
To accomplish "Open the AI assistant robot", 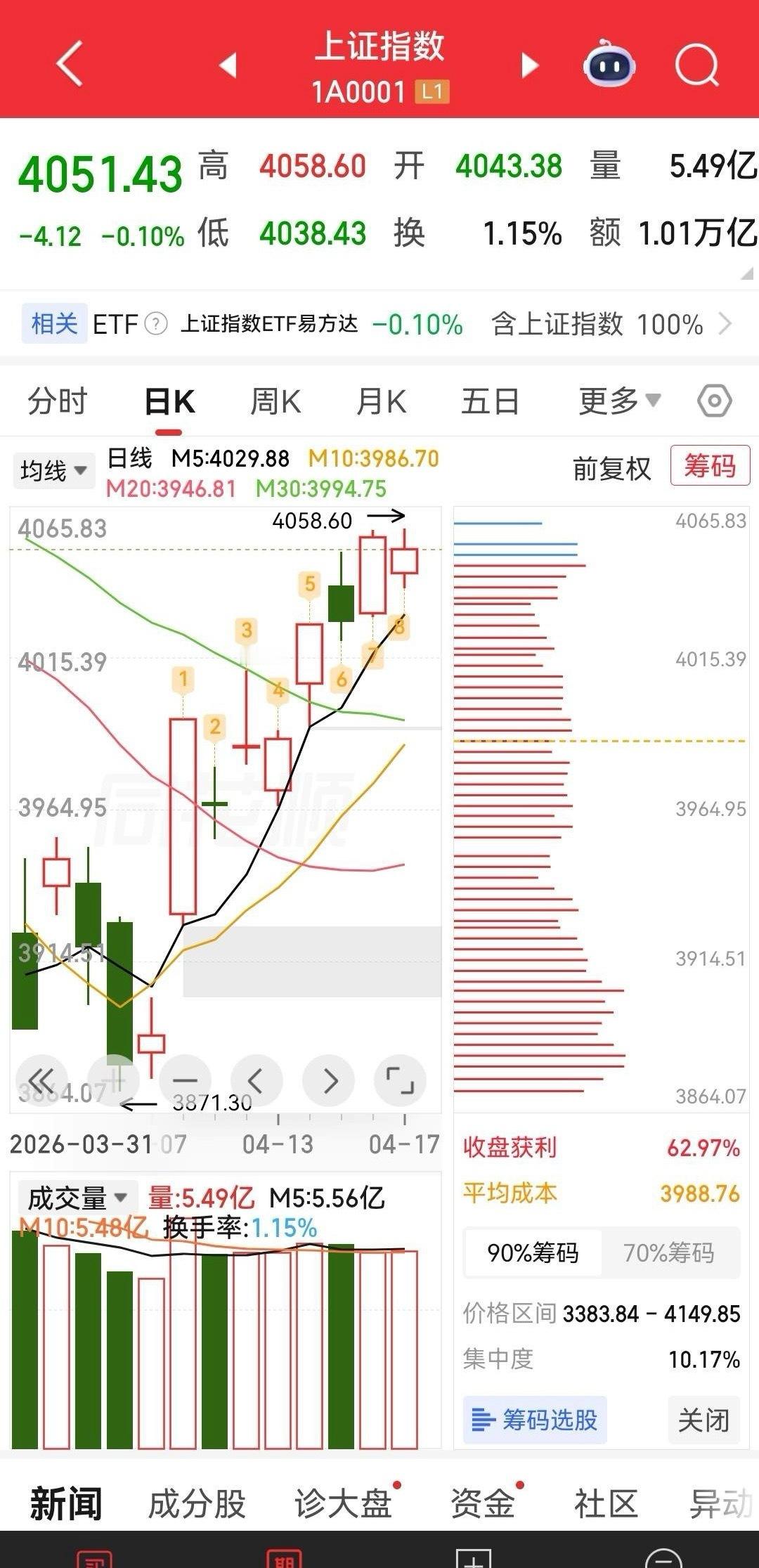I will click(x=610, y=65).
